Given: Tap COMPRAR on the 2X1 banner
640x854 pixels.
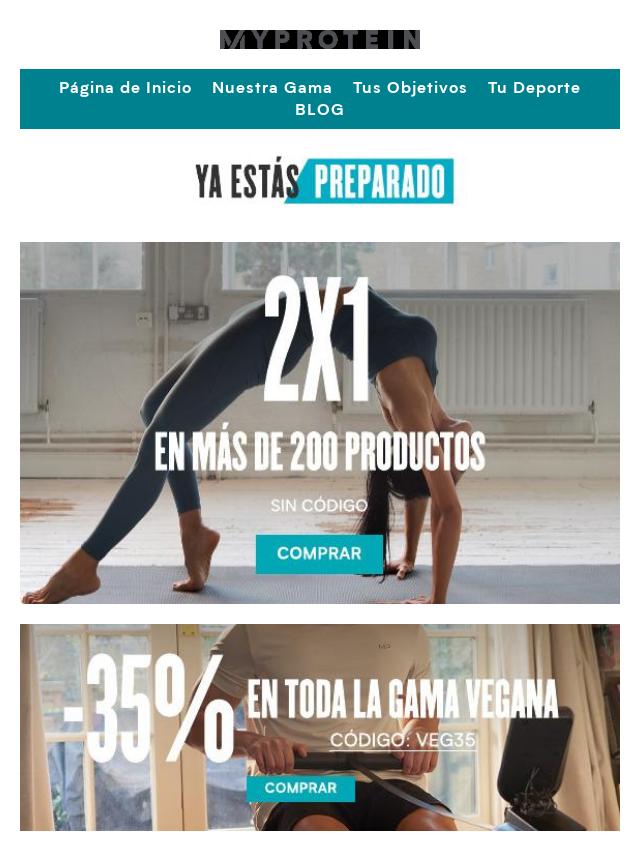Looking at the screenshot, I should (x=319, y=554).
